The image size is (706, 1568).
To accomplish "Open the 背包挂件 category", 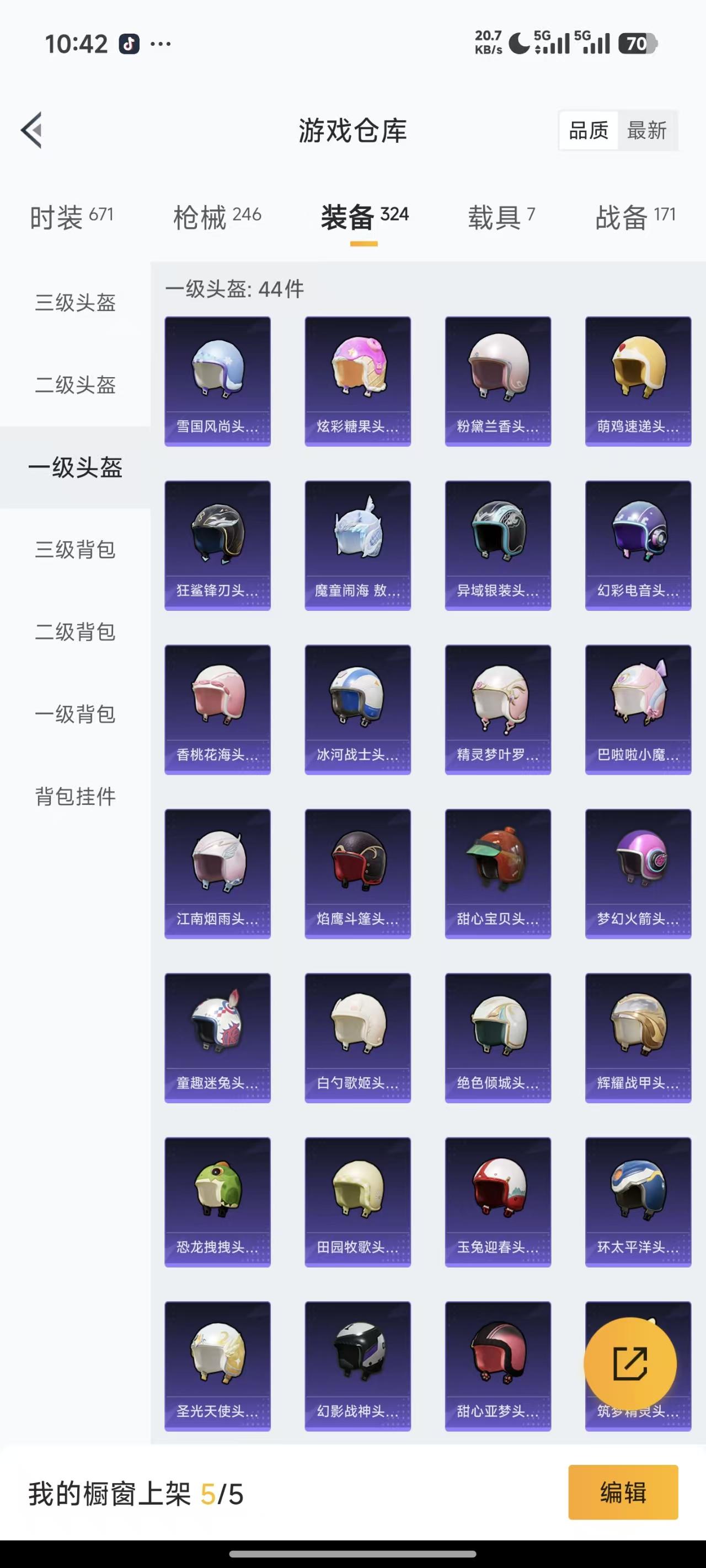I will [74, 797].
